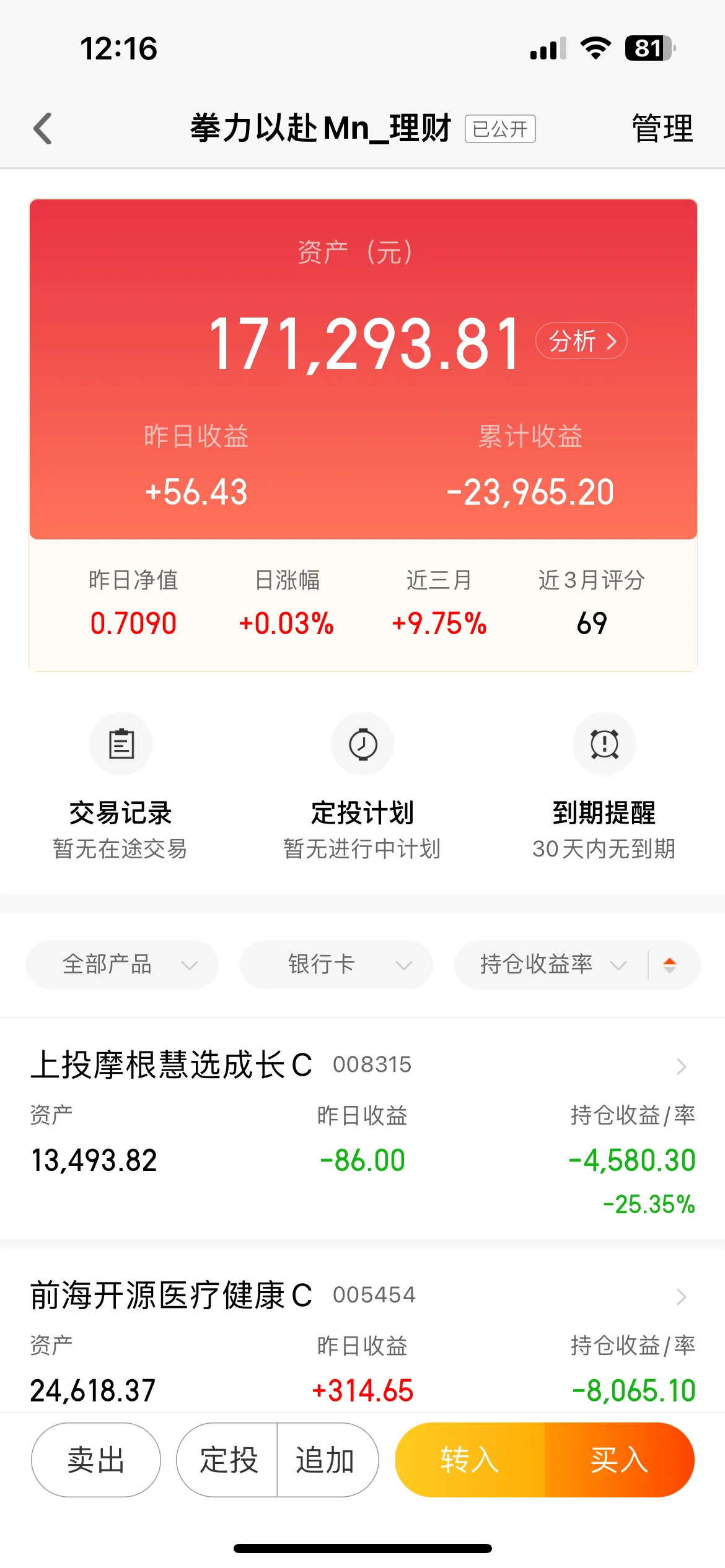
Task: Go back using the top-left arrow
Action: 42,129
